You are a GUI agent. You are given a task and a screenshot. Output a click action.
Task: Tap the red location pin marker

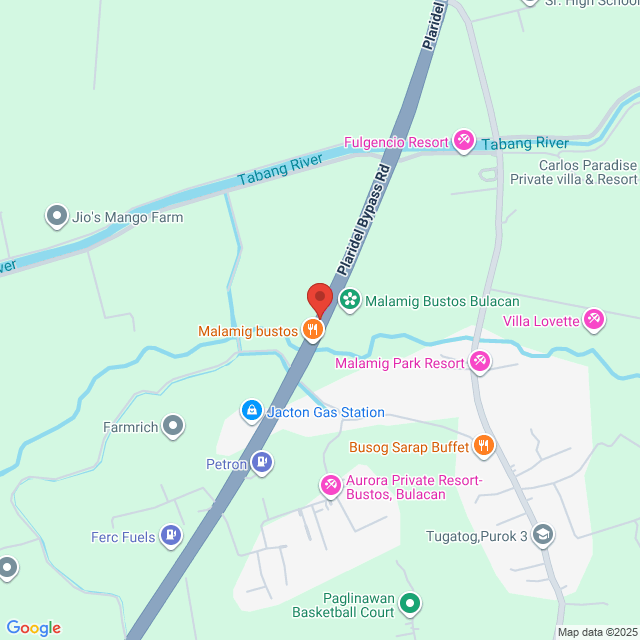coord(319,299)
